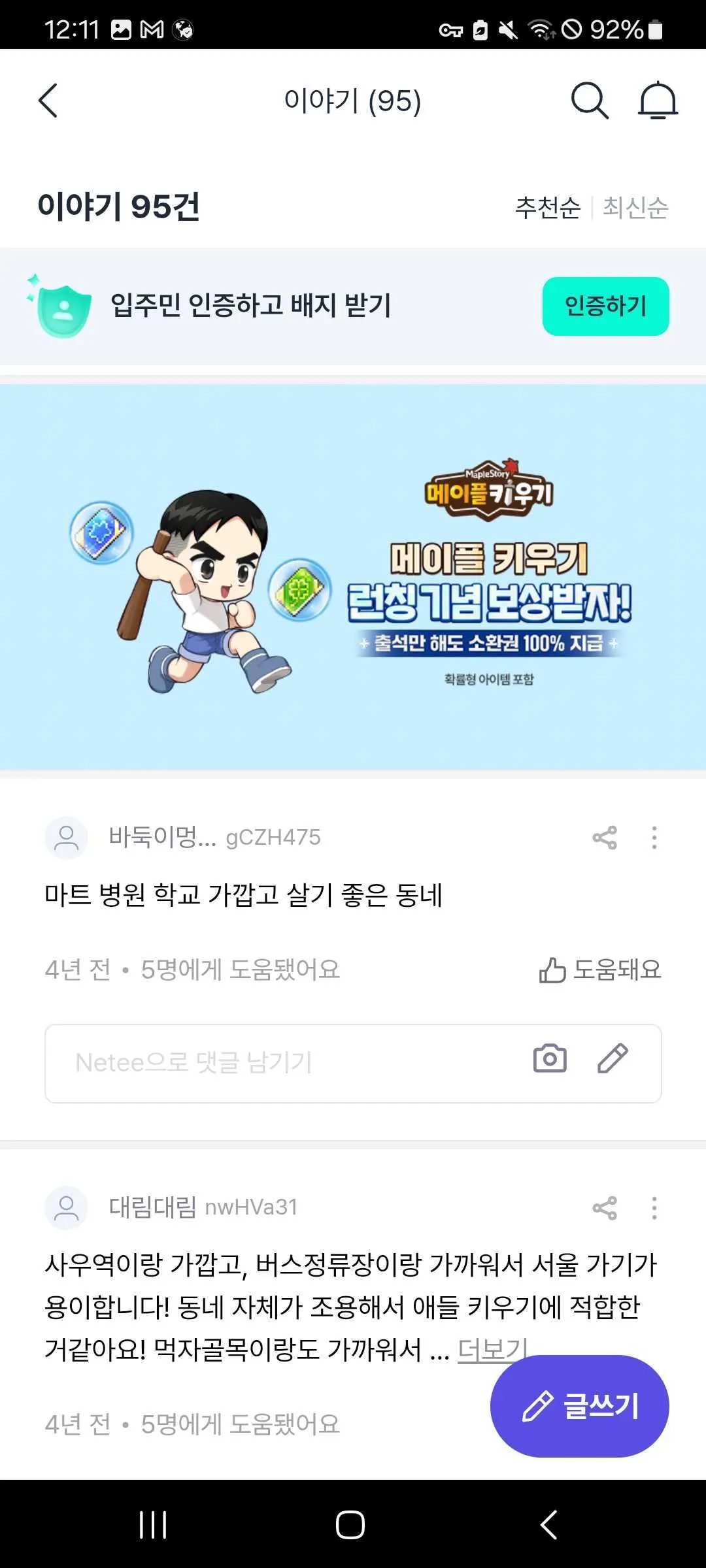Open search from the top bar
The width and height of the screenshot is (706, 1568).
point(590,101)
